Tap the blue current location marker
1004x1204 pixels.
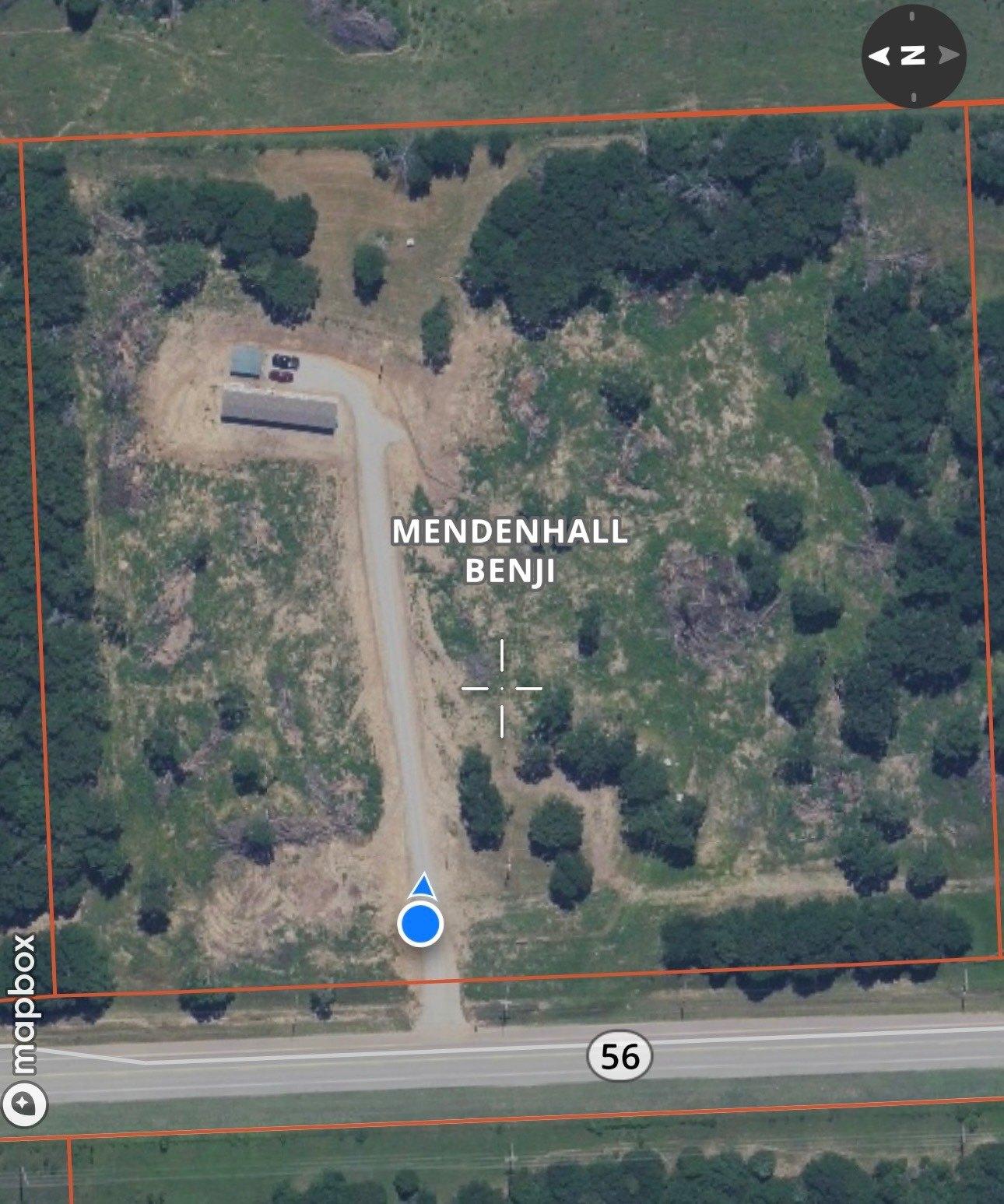point(420,923)
